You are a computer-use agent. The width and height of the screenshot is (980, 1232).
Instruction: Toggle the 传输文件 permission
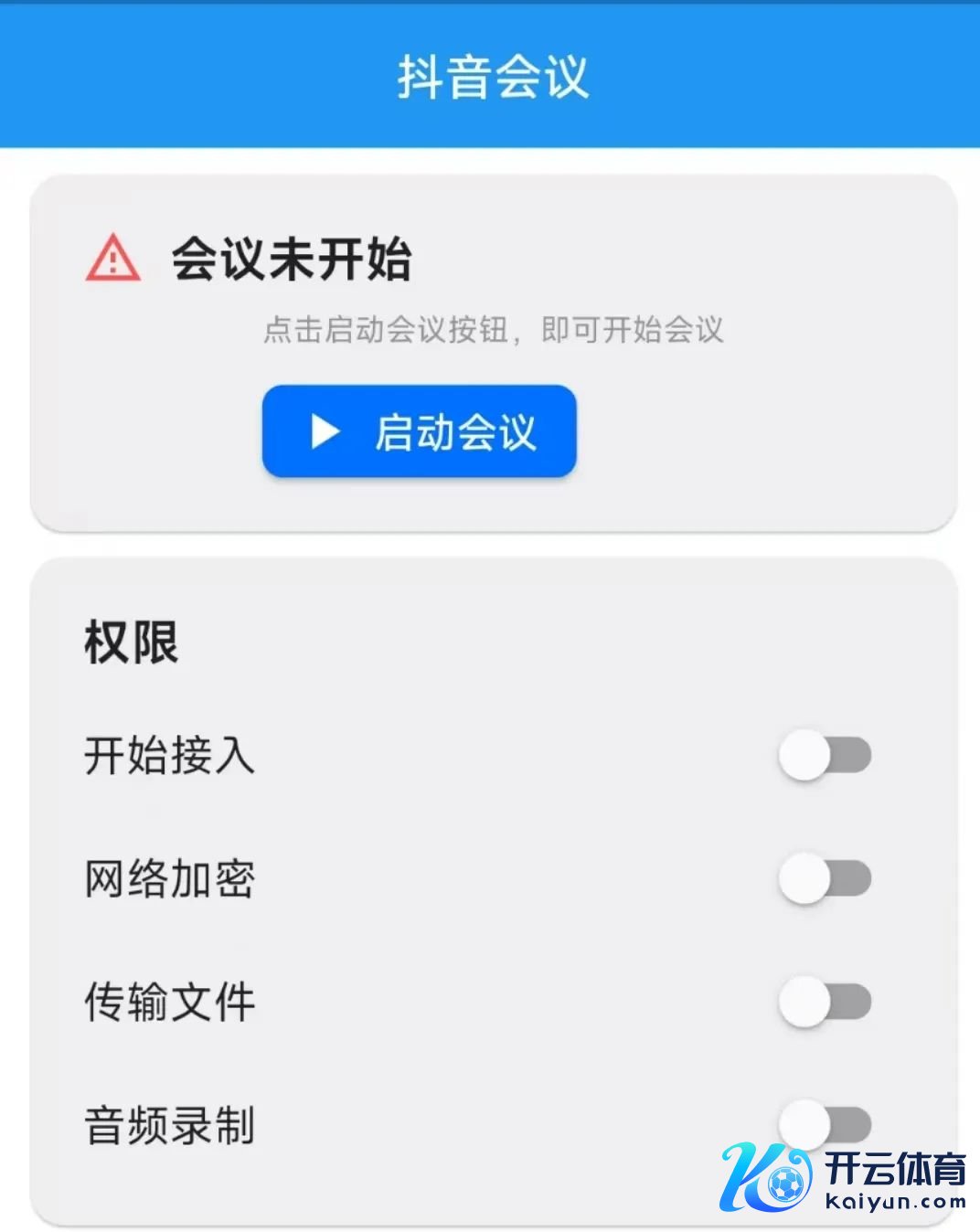pyautogui.click(x=825, y=1001)
